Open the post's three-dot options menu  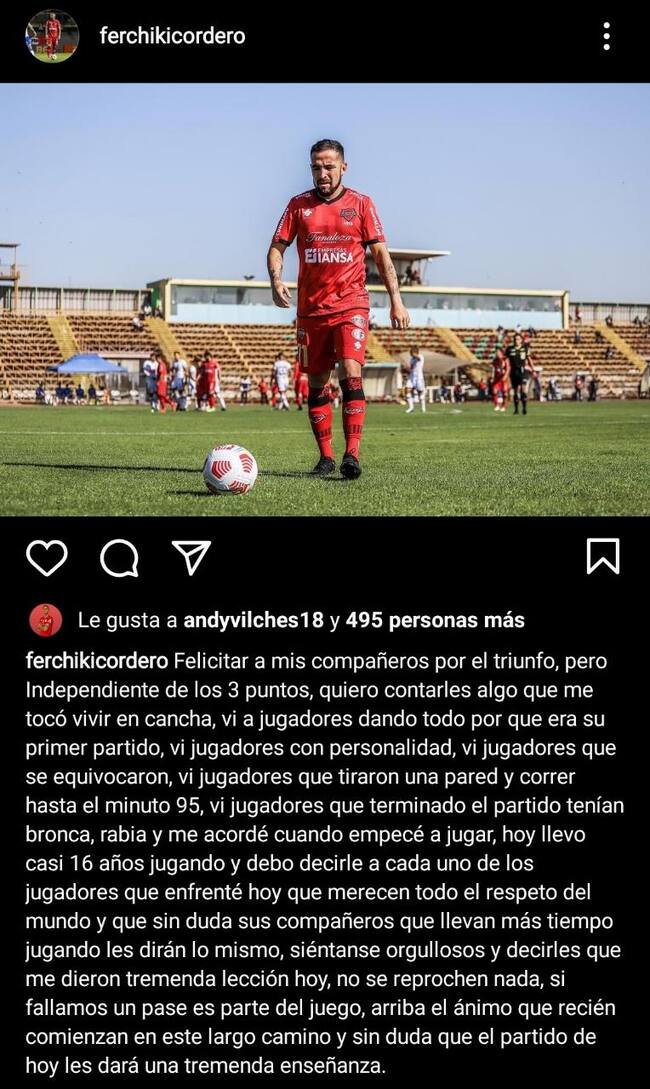606,37
